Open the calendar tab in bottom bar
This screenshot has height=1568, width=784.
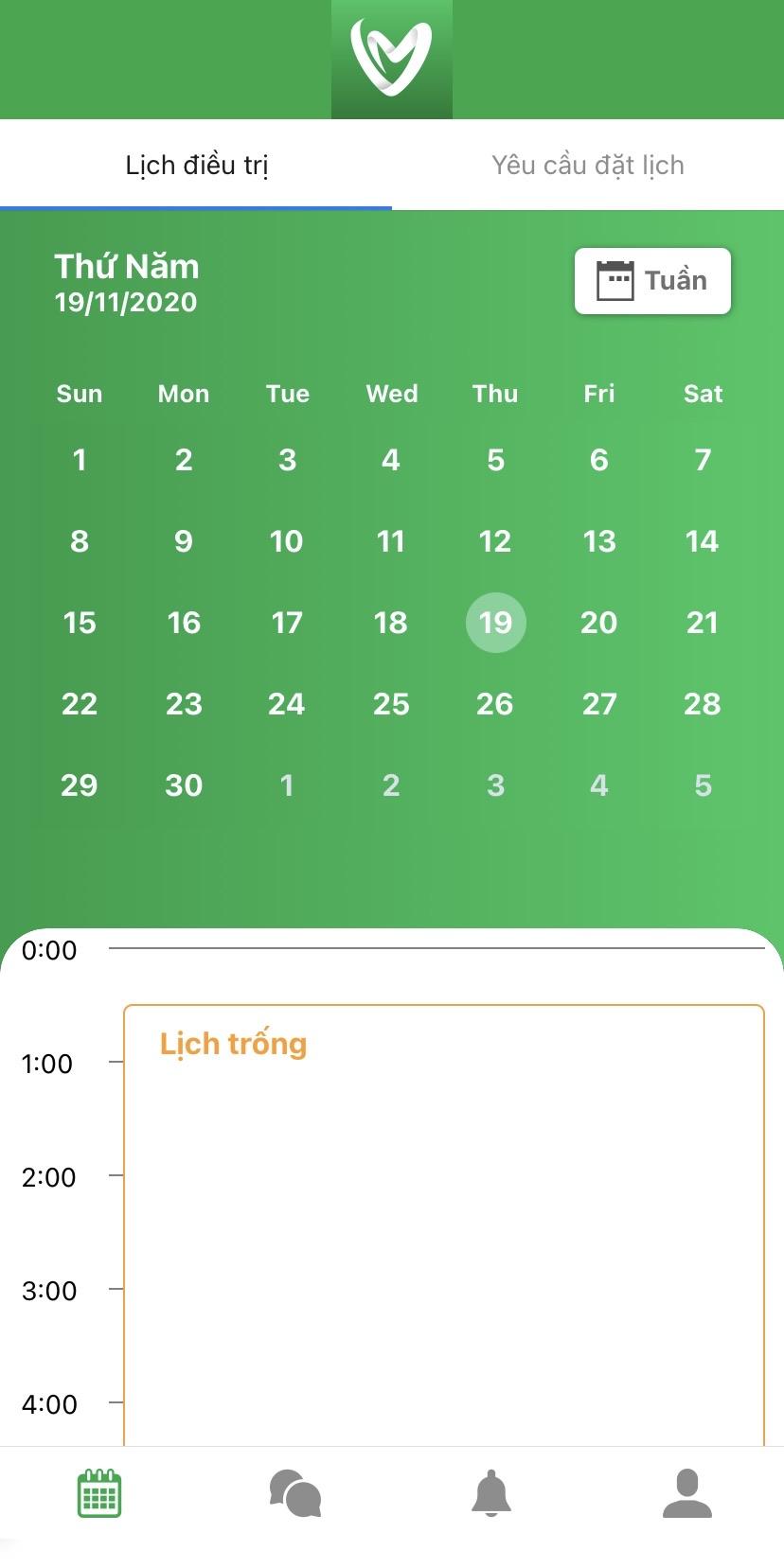[99, 1493]
